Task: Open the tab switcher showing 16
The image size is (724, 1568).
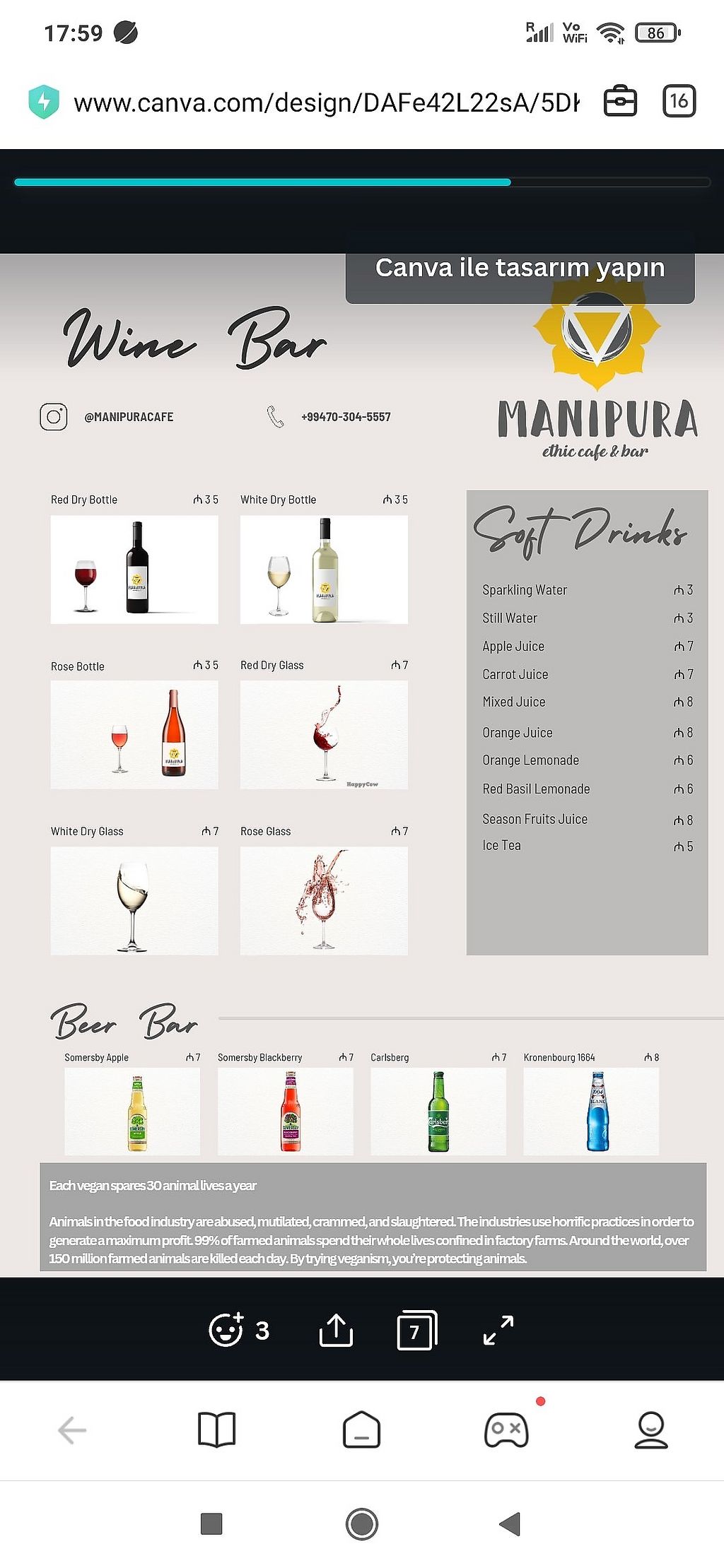Action: pyautogui.click(x=679, y=101)
